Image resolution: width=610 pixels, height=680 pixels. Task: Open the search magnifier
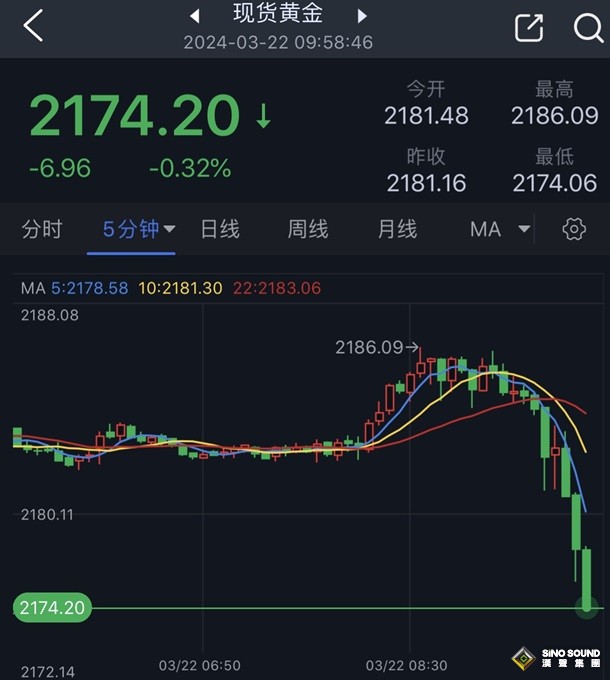click(588, 28)
